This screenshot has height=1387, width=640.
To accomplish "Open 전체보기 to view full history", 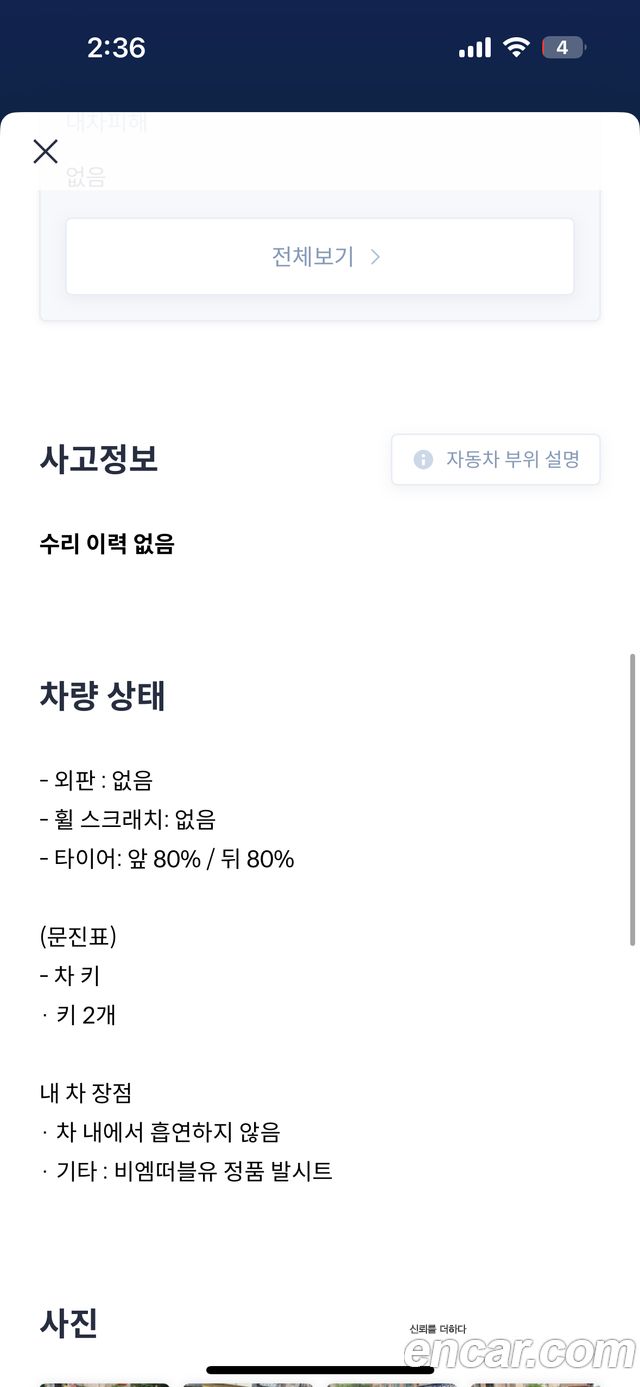I will [x=320, y=256].
